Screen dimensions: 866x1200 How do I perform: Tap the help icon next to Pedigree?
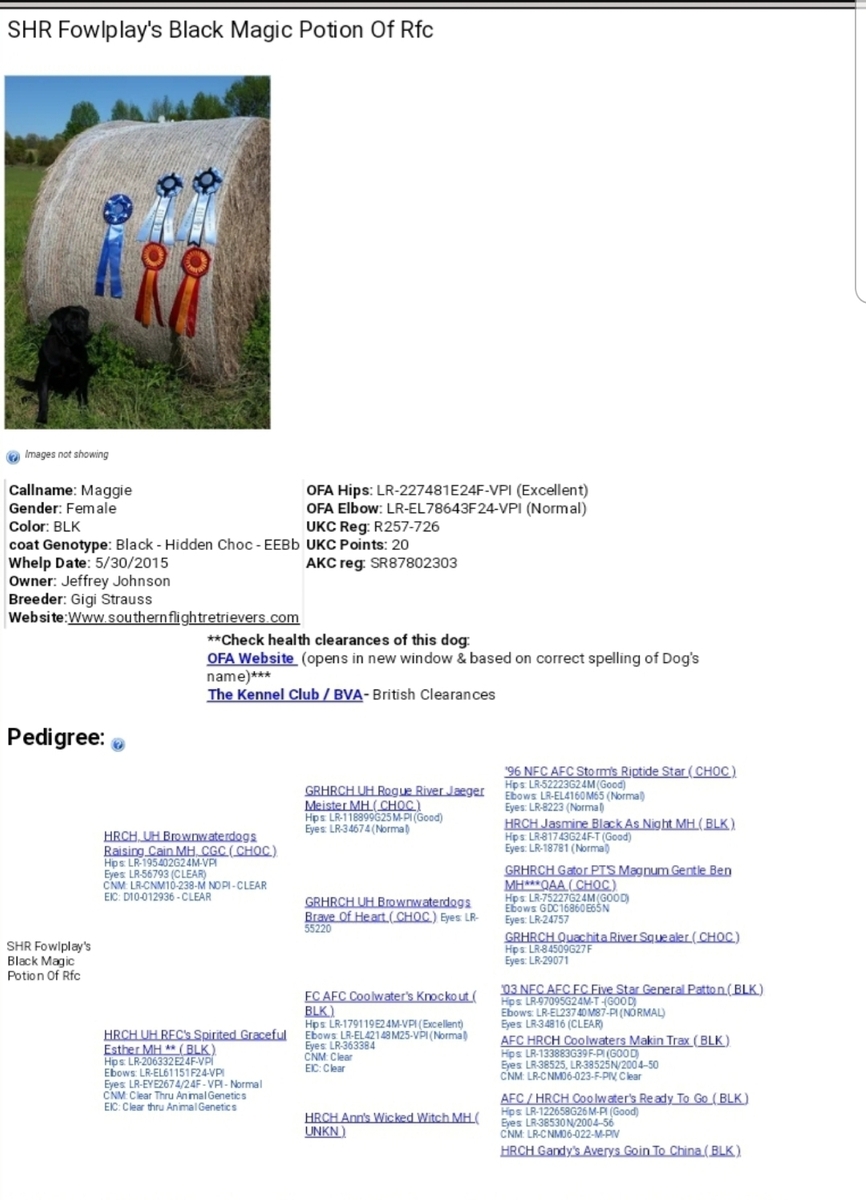coord(118,744)
